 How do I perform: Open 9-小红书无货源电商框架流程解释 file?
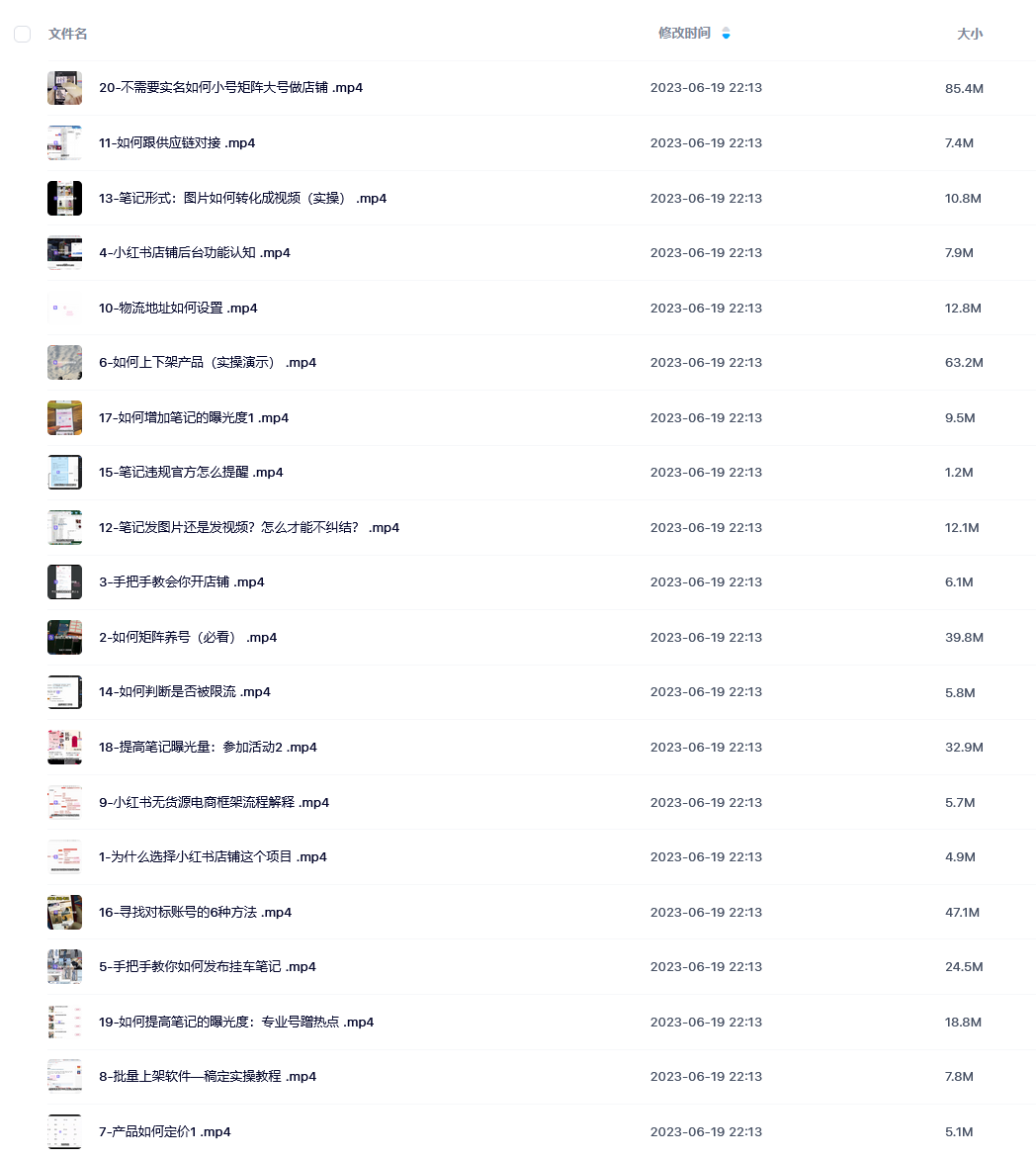point(214,803)
